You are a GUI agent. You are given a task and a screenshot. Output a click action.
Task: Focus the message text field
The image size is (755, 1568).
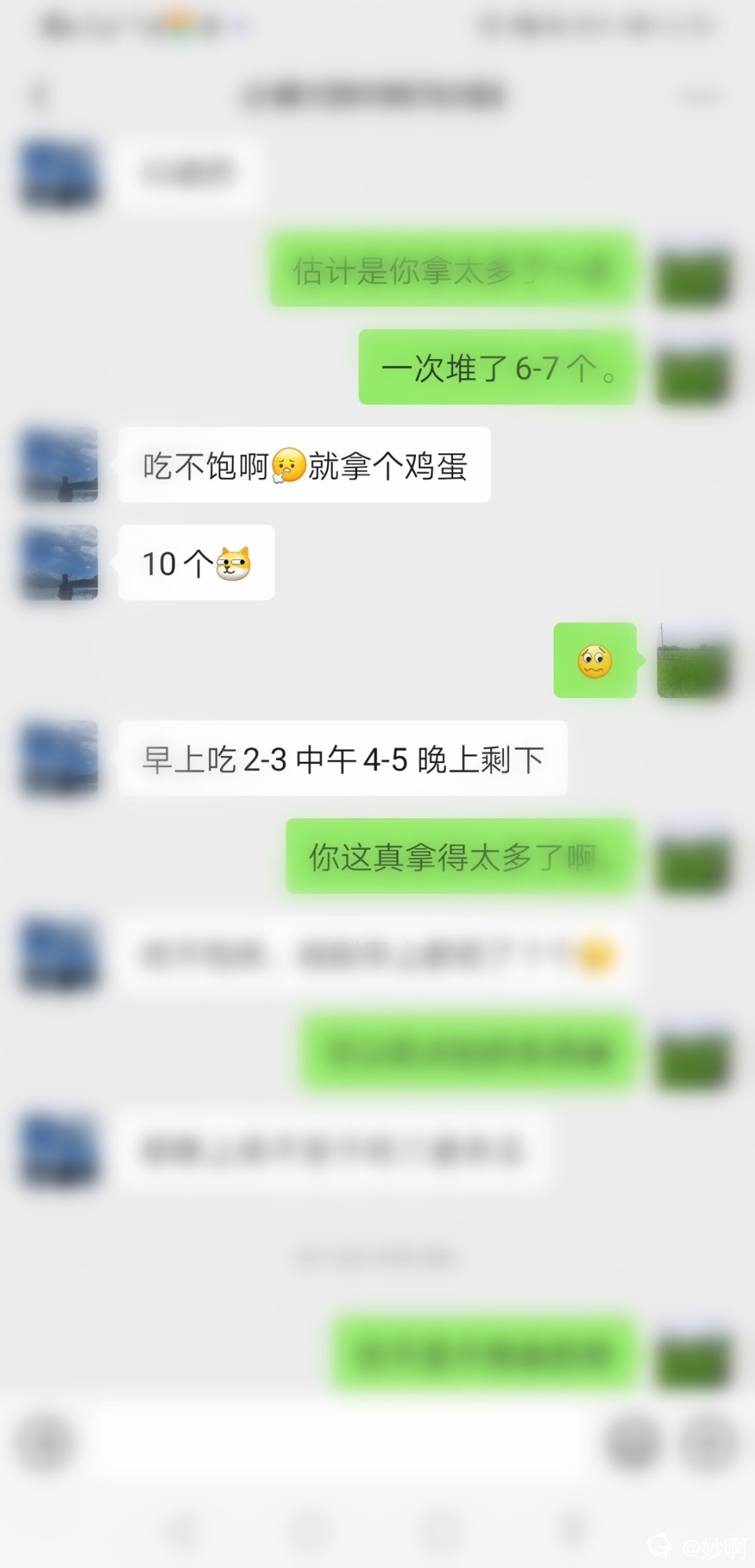pos(338,1443)
